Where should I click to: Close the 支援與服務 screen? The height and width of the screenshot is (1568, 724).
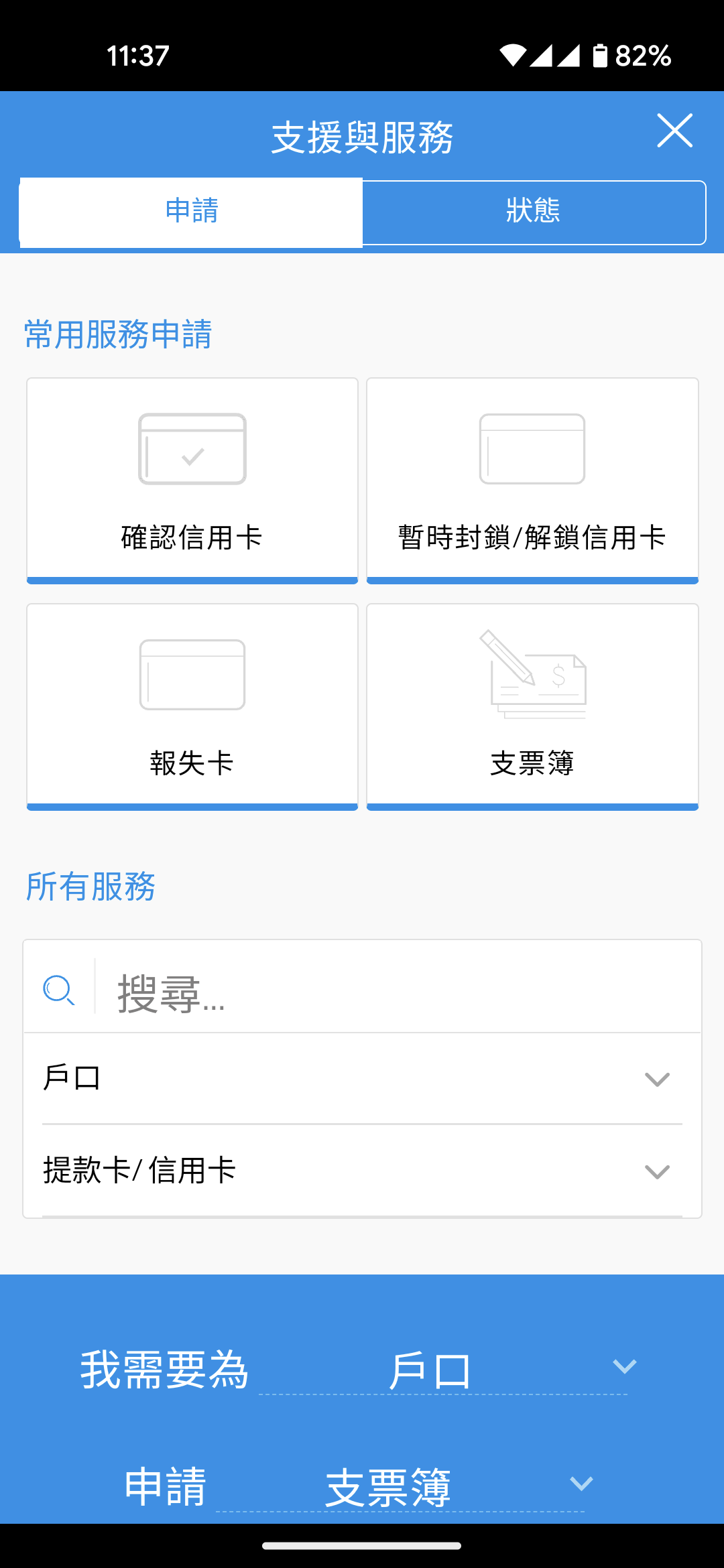(674, 131)
